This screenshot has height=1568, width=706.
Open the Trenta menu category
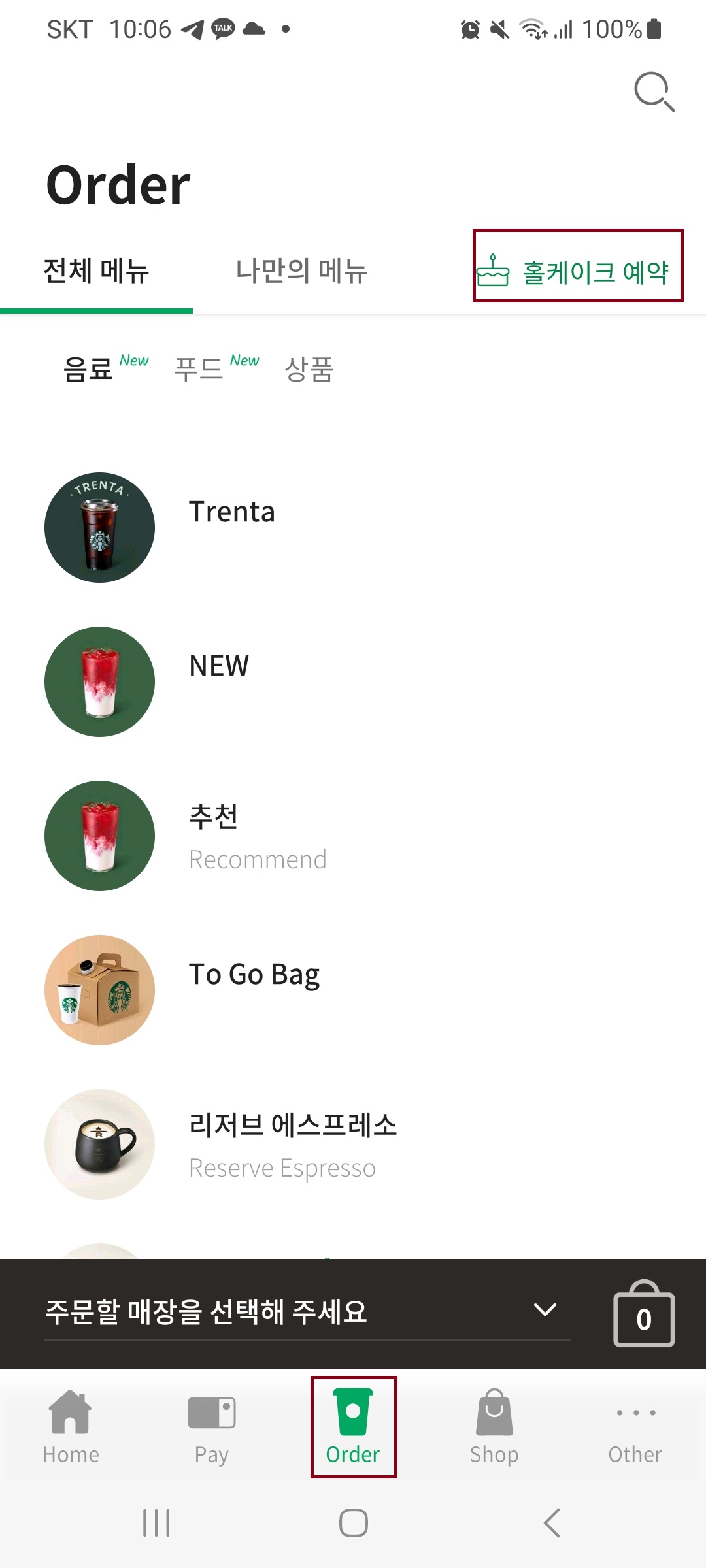(x=231, y=512)
